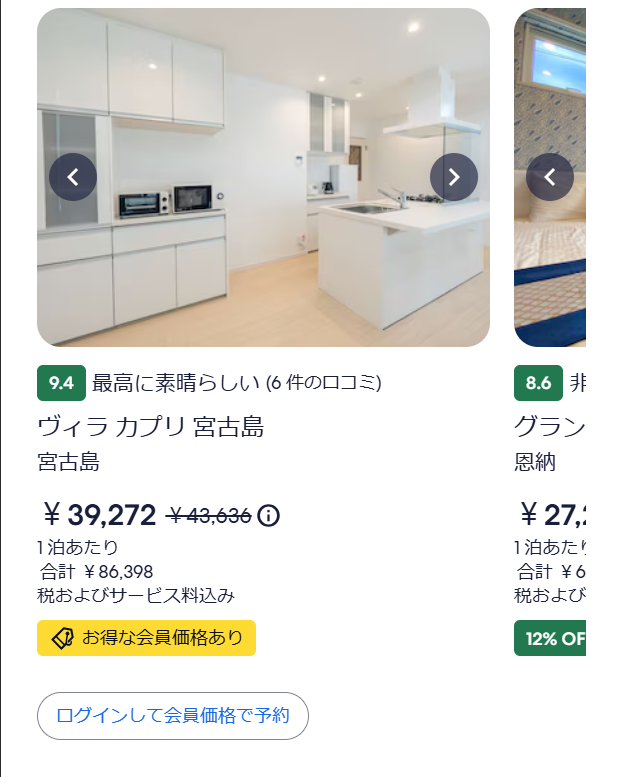Show previous photo on the 恩納 hotel card

[x=549, y=177]
